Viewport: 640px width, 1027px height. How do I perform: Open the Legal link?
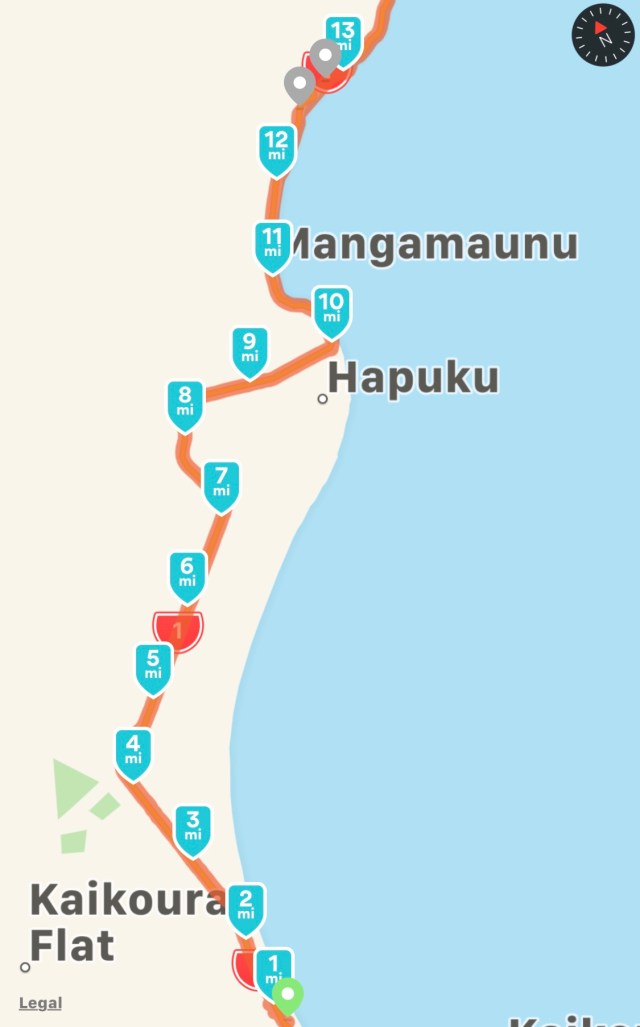point(40,1003)
